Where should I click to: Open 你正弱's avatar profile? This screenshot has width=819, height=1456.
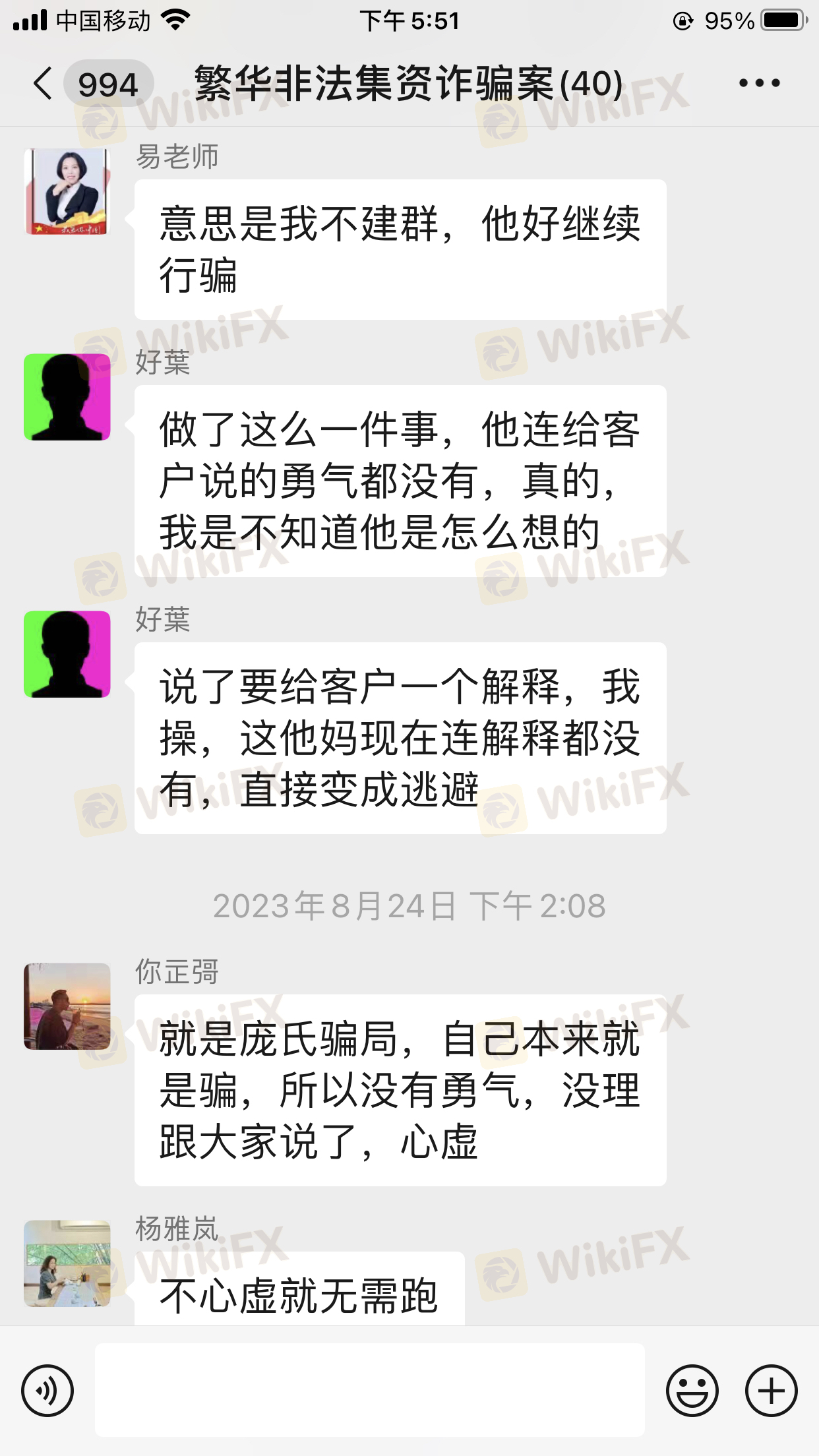(x=67, y=1006)
